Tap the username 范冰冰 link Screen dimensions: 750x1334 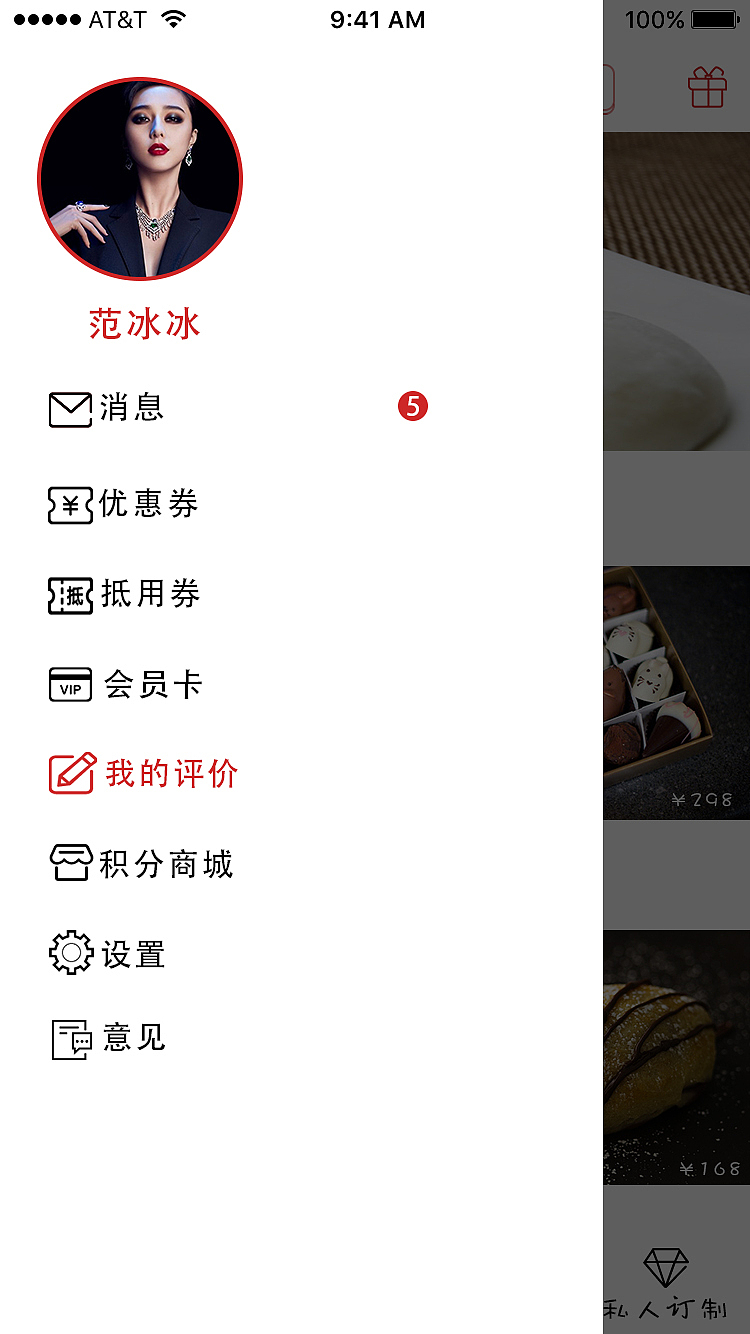[x=142, y=323]
